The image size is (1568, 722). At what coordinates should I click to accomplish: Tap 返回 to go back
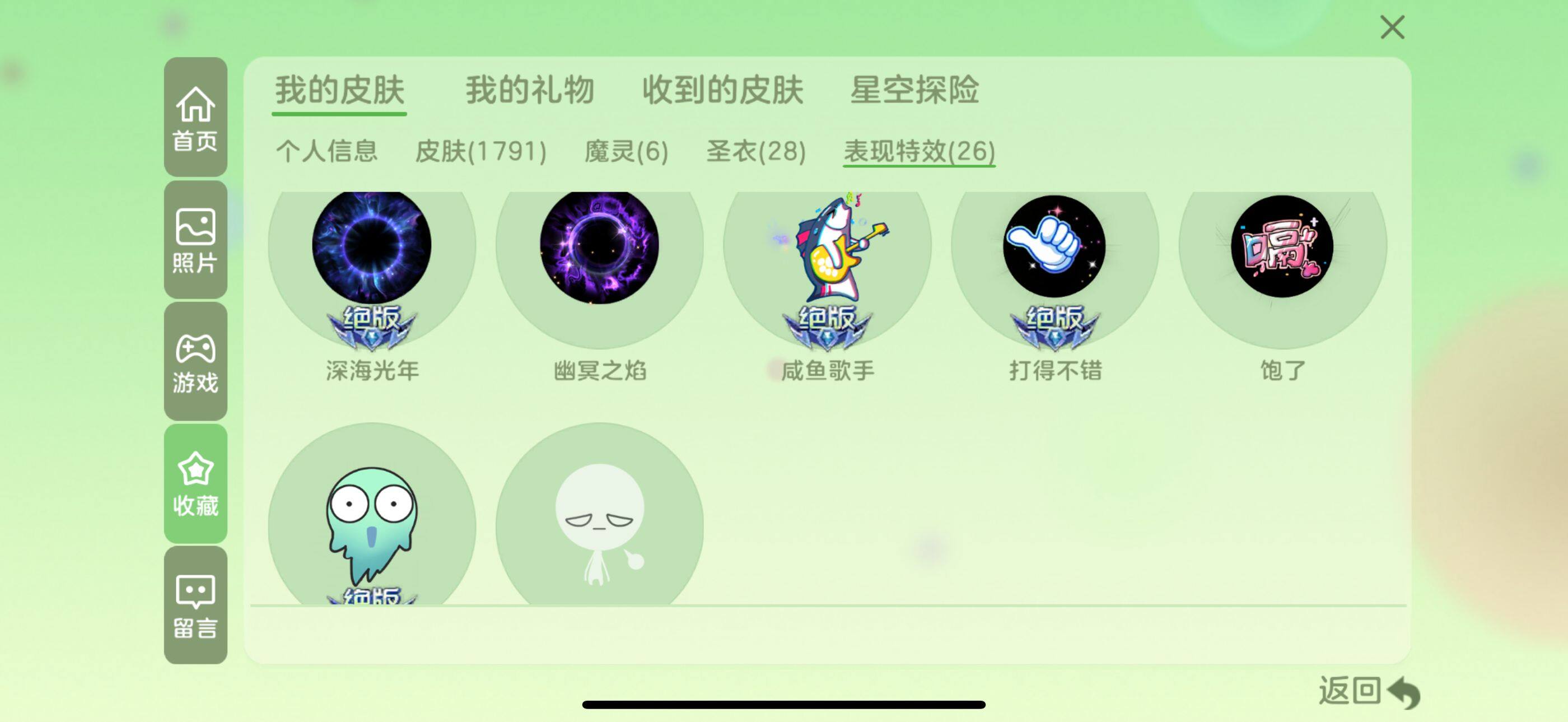coord(1368,692)
